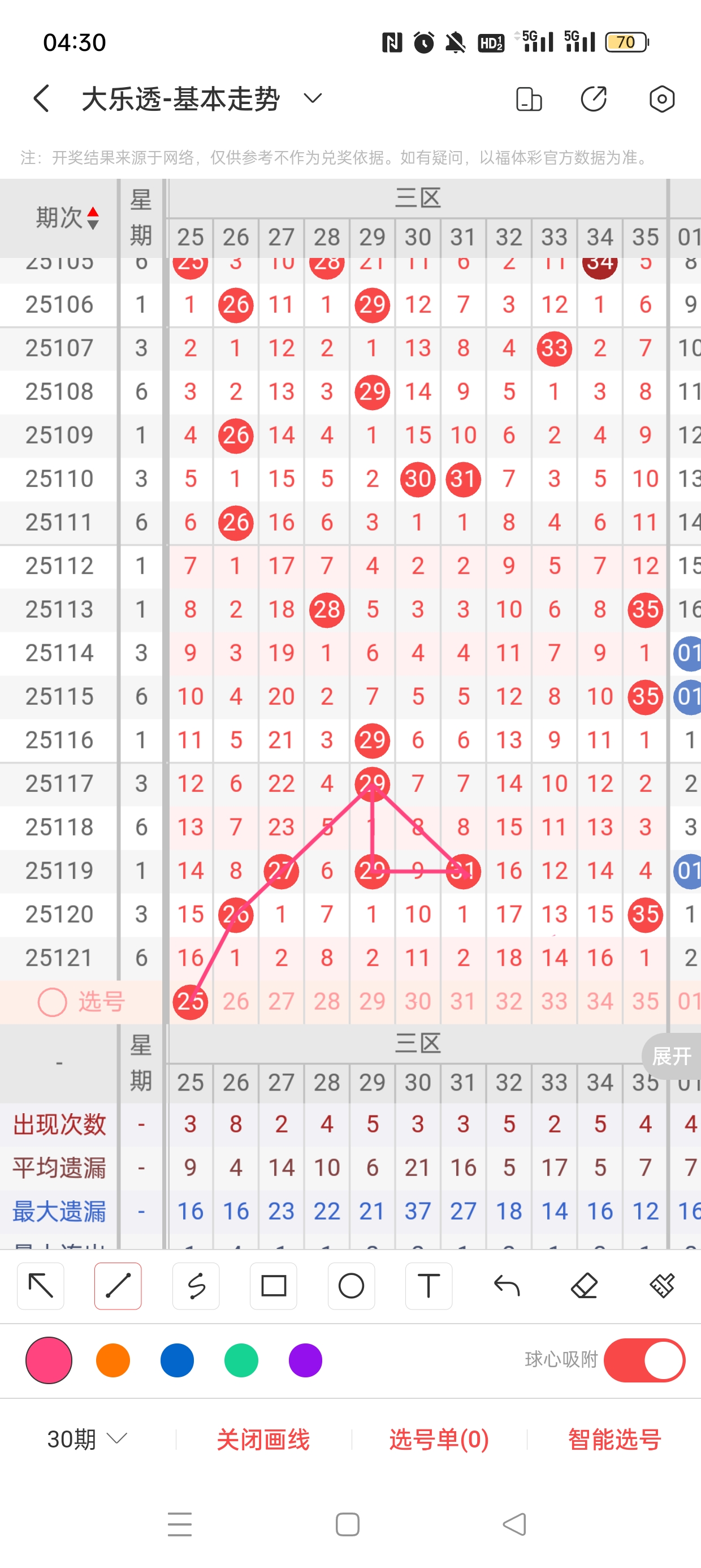Image resolution: width=701 pixels, height=1568 pixels.
Task: Go back from the trend chart
Action: (41, 98)
